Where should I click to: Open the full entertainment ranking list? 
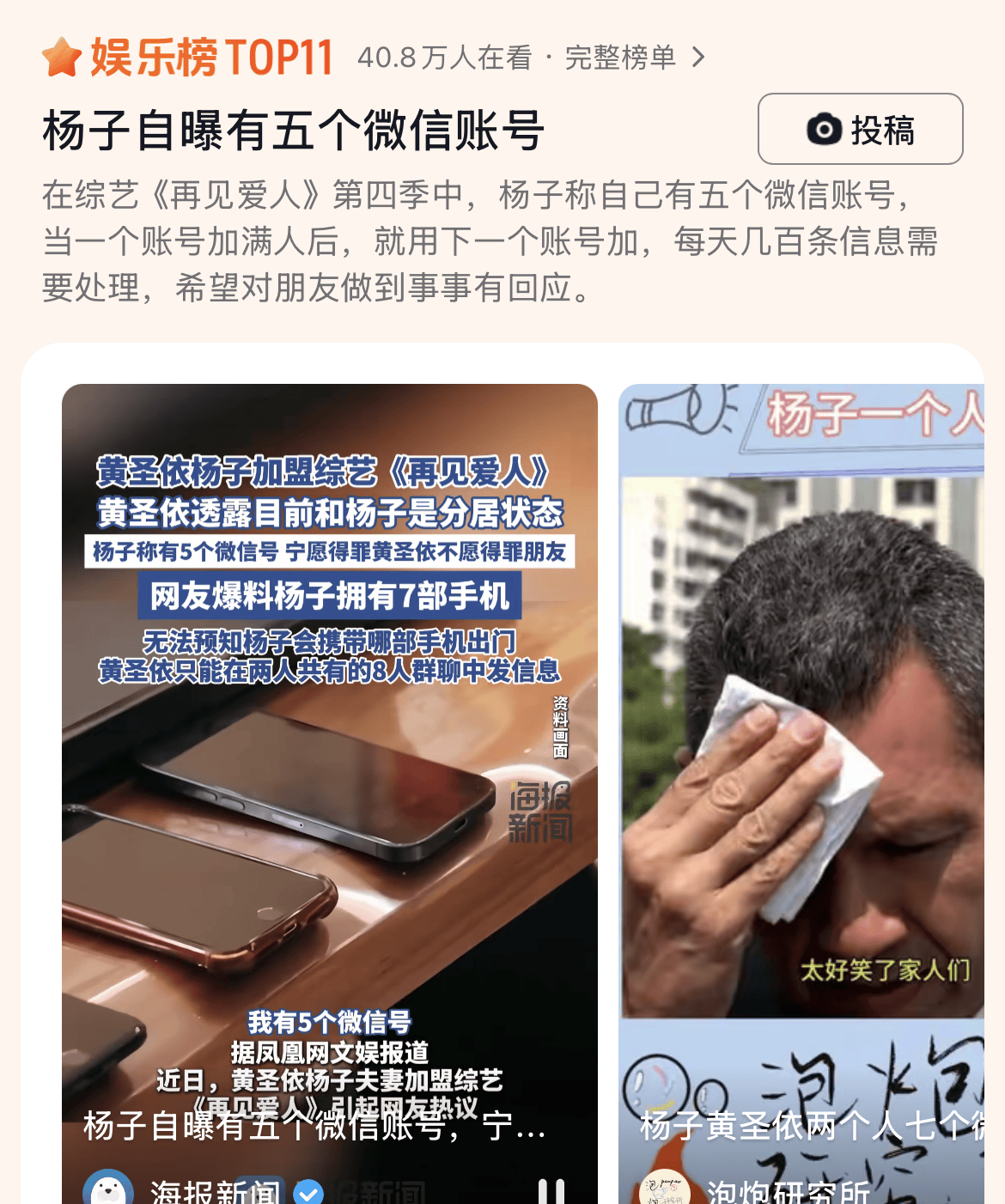tap(634, 58)
